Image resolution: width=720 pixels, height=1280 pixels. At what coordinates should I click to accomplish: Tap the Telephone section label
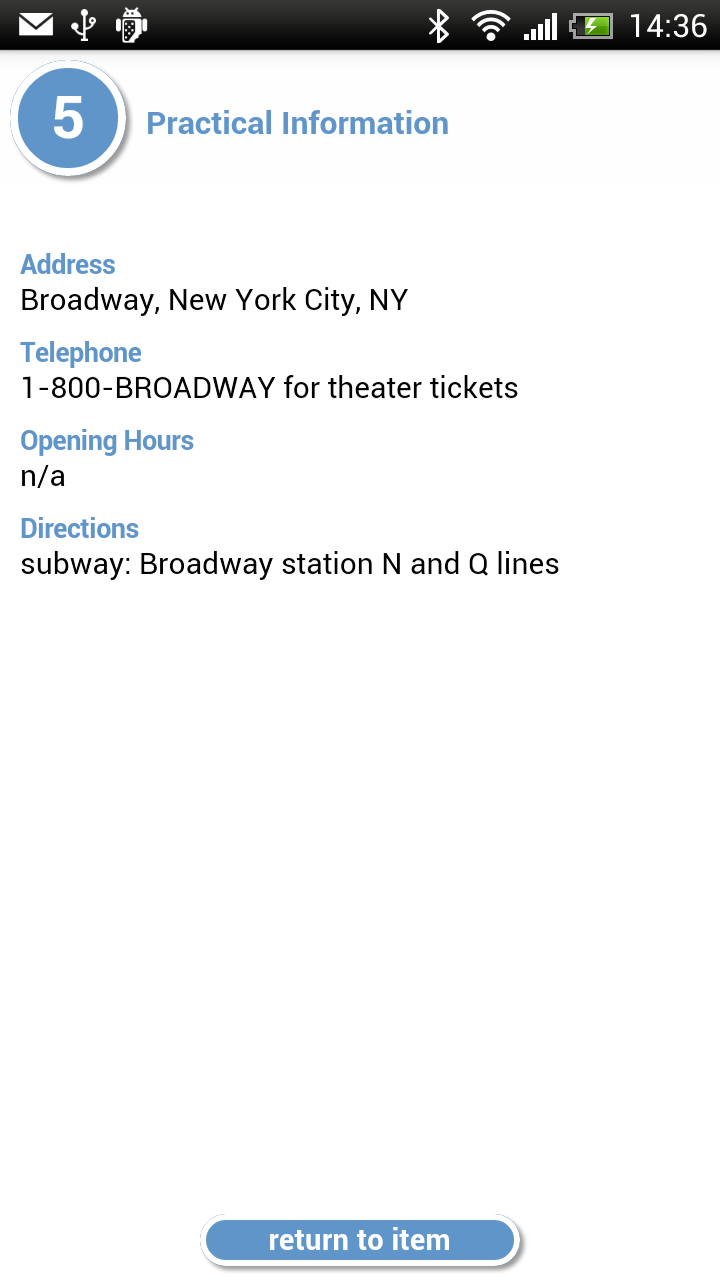point(80,352)
